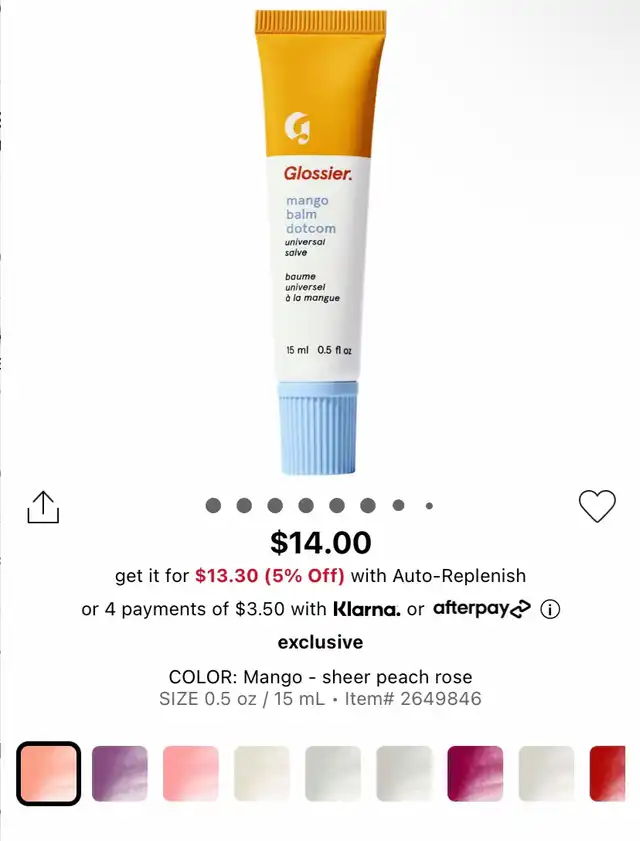Select the magenta berry color swatch

[x=475, y=773]
